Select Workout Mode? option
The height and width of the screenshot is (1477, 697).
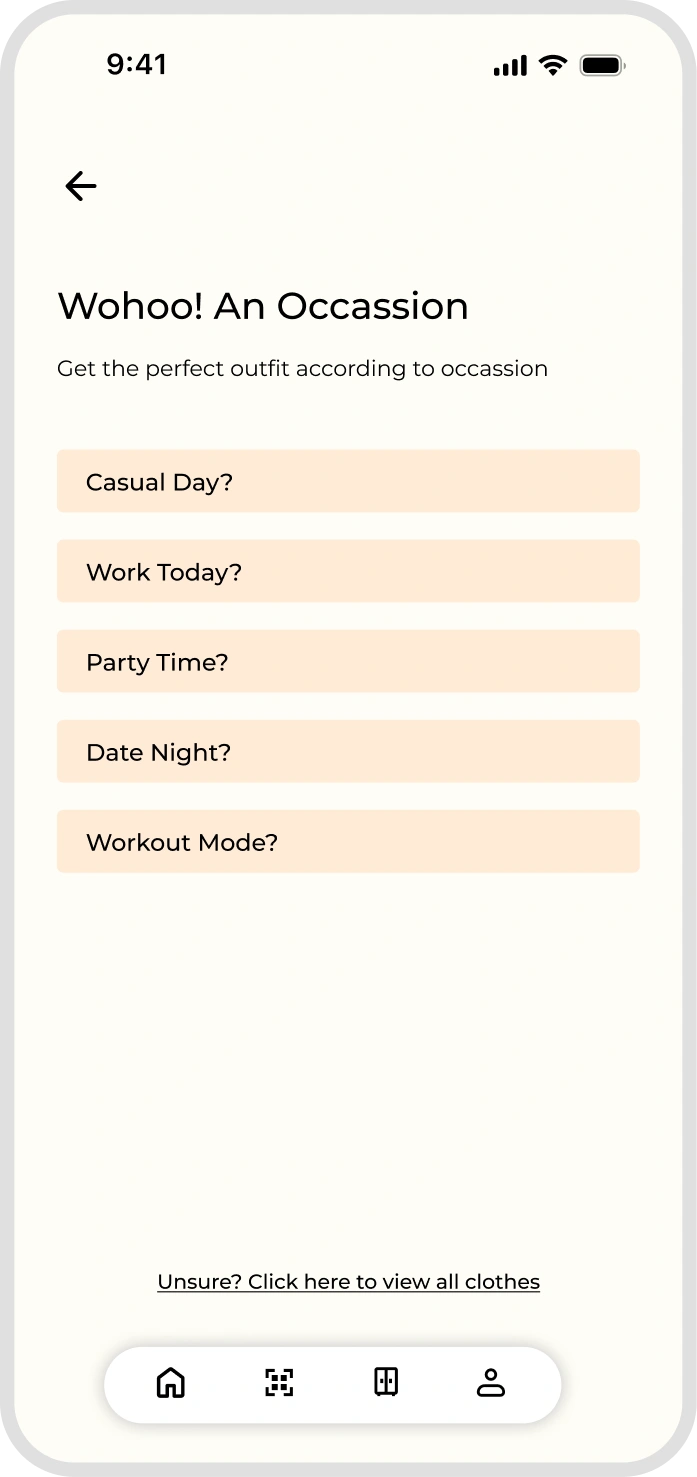[348, 841]
